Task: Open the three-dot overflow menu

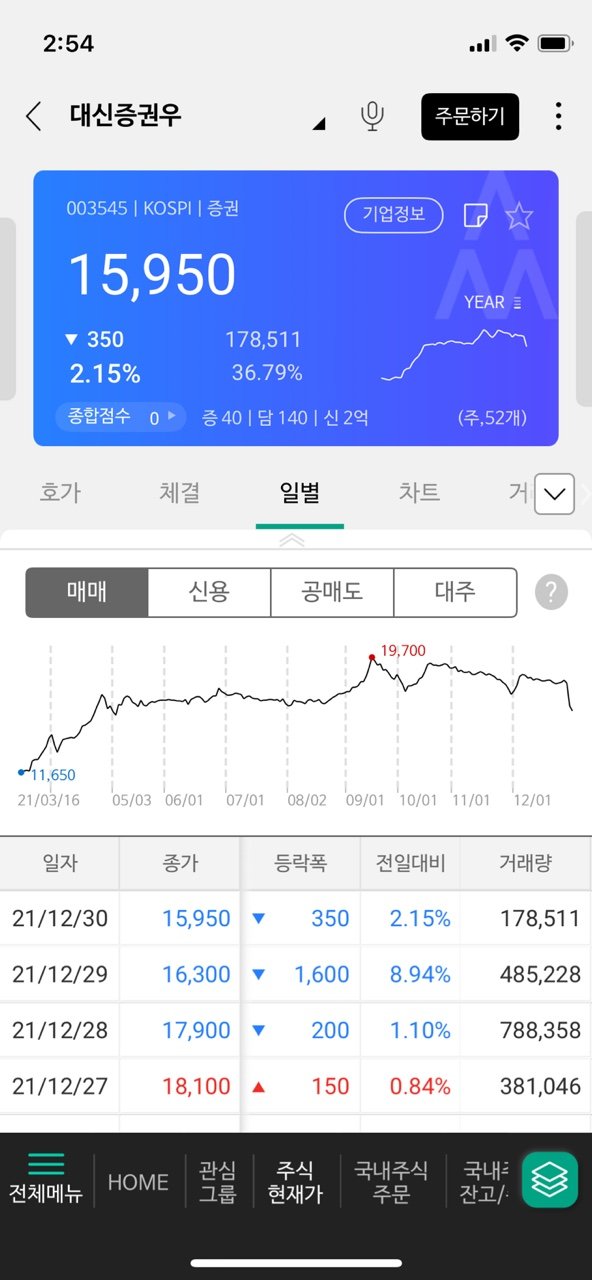Action: point(558,116)
